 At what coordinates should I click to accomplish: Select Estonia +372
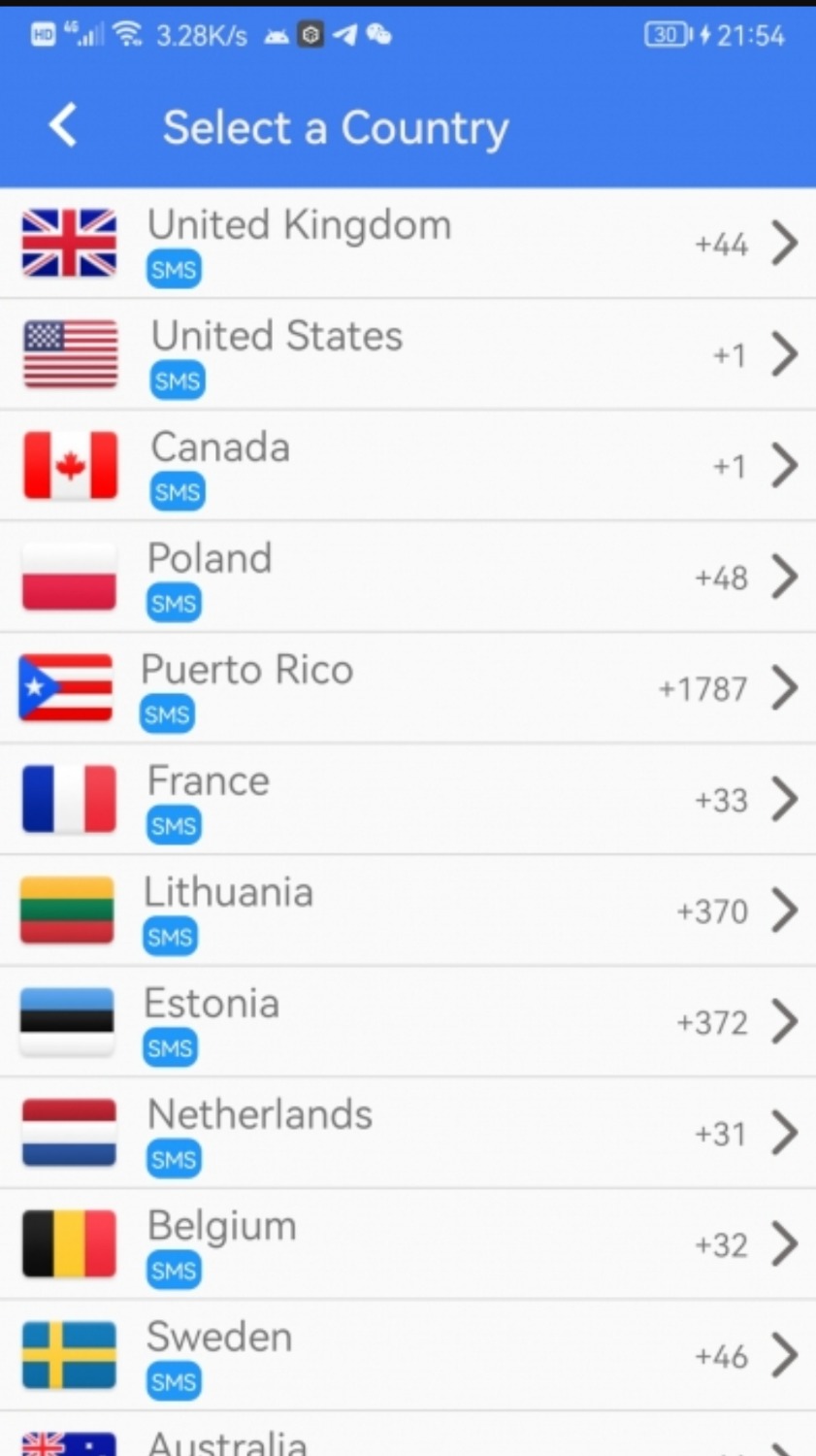coord(408,1022)
